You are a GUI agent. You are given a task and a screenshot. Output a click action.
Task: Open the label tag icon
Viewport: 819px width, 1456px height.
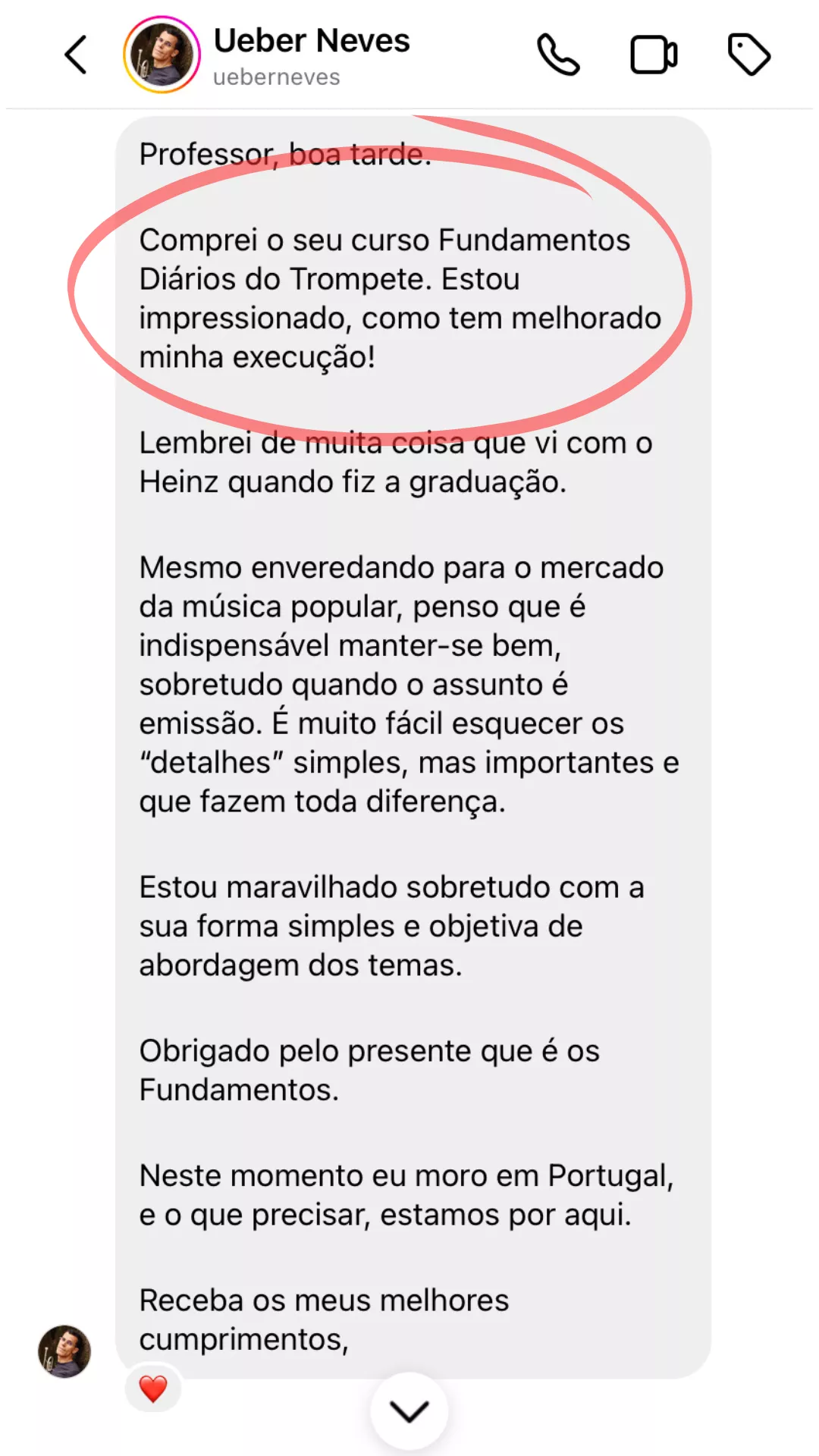748,55
